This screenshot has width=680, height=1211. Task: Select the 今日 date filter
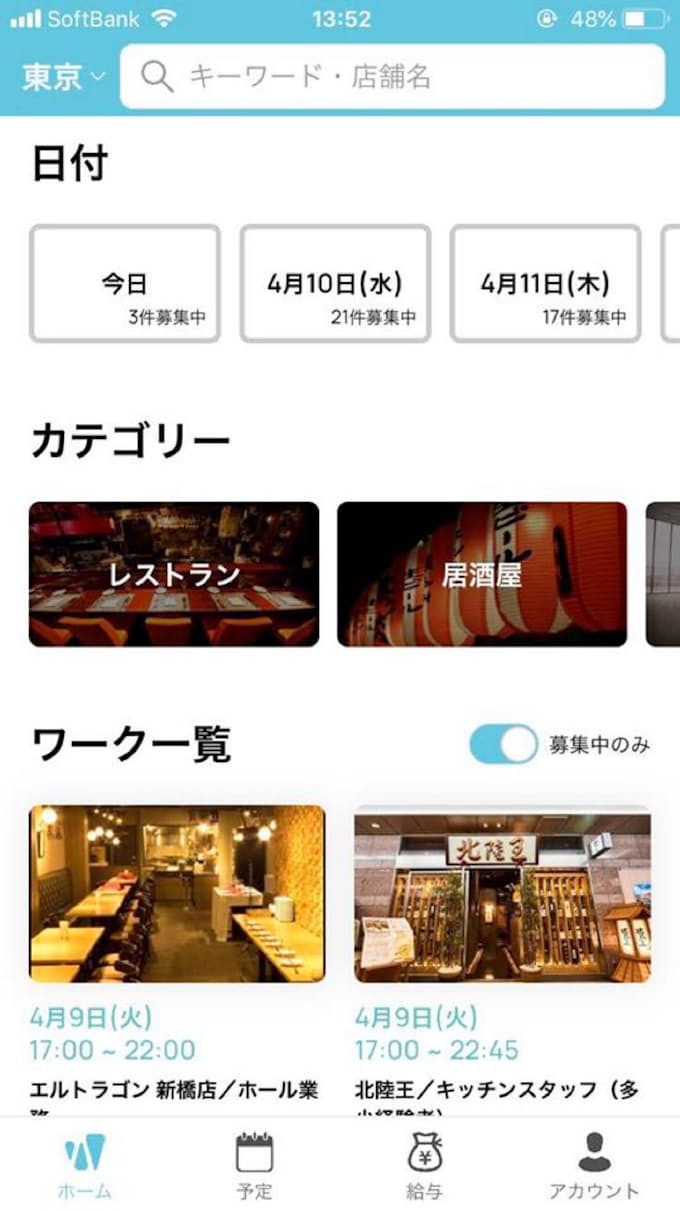[x=124, y=284]
